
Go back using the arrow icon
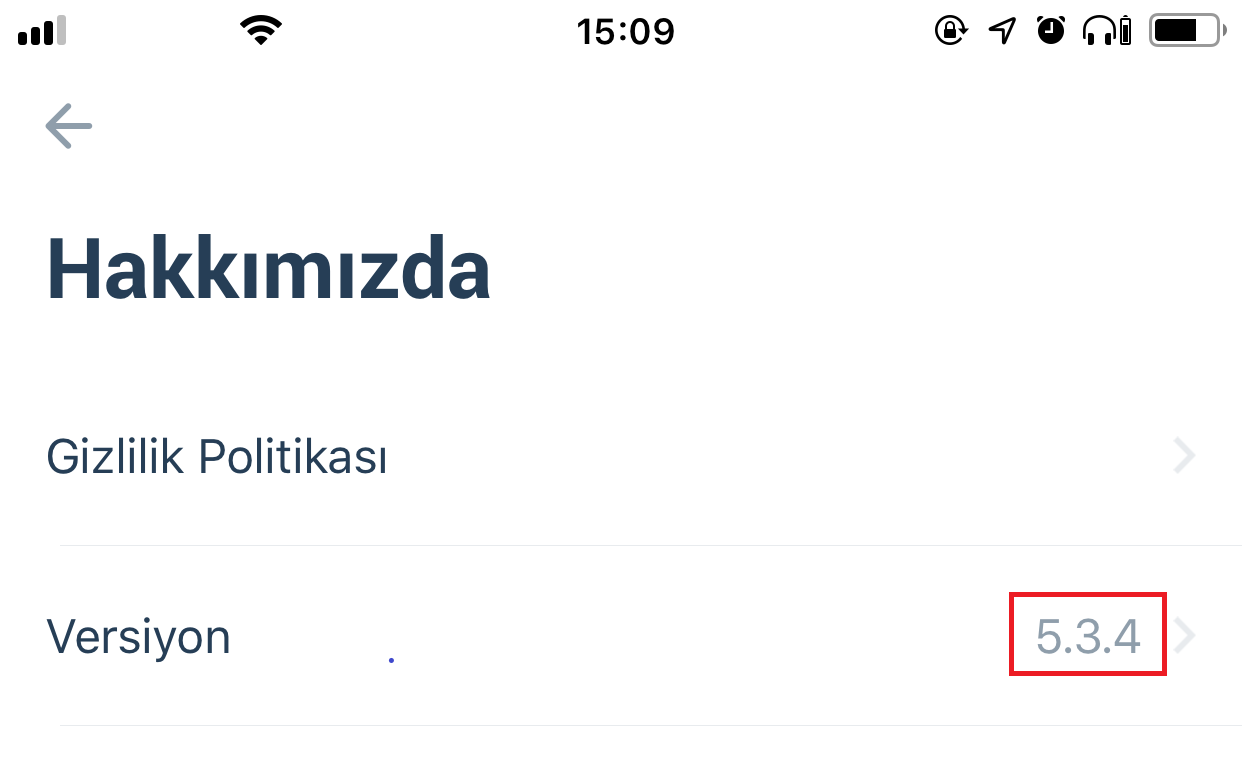click(x=68, y=127)
